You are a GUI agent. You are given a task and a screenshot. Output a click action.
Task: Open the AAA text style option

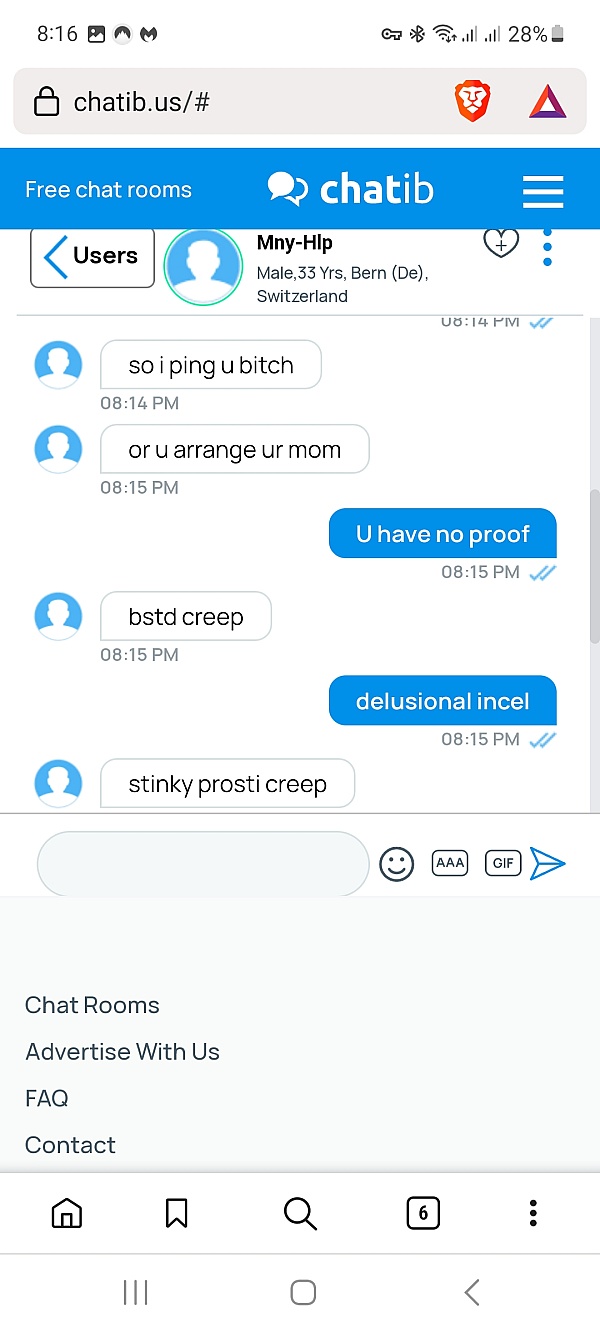(450, 862)
